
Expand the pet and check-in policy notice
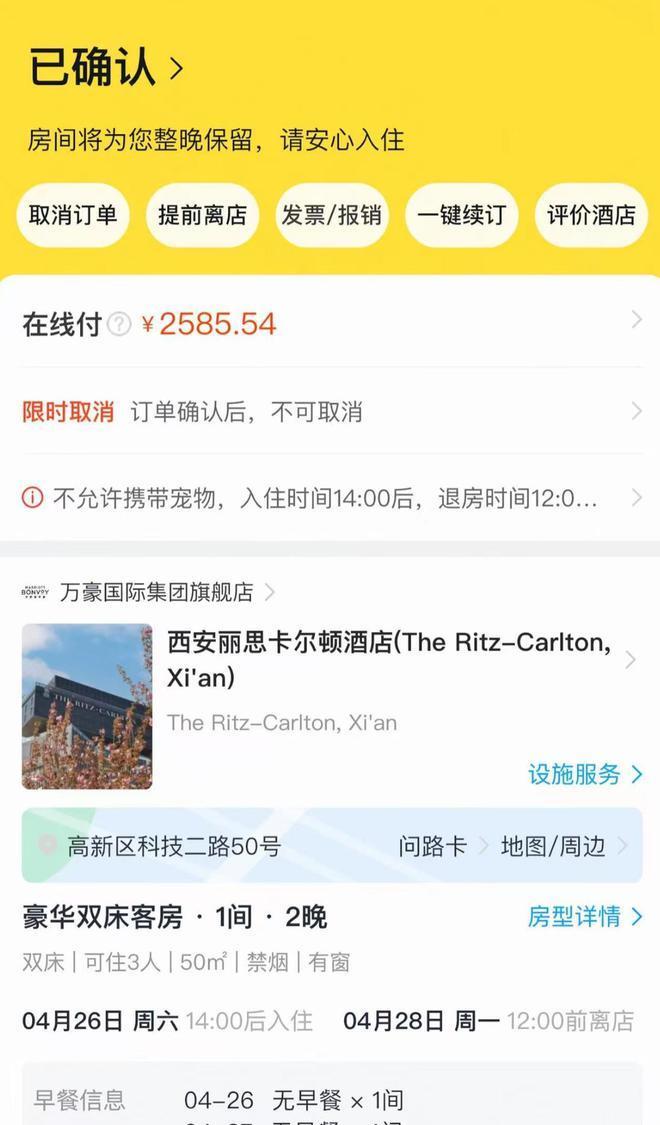click(x=331, y=497)
